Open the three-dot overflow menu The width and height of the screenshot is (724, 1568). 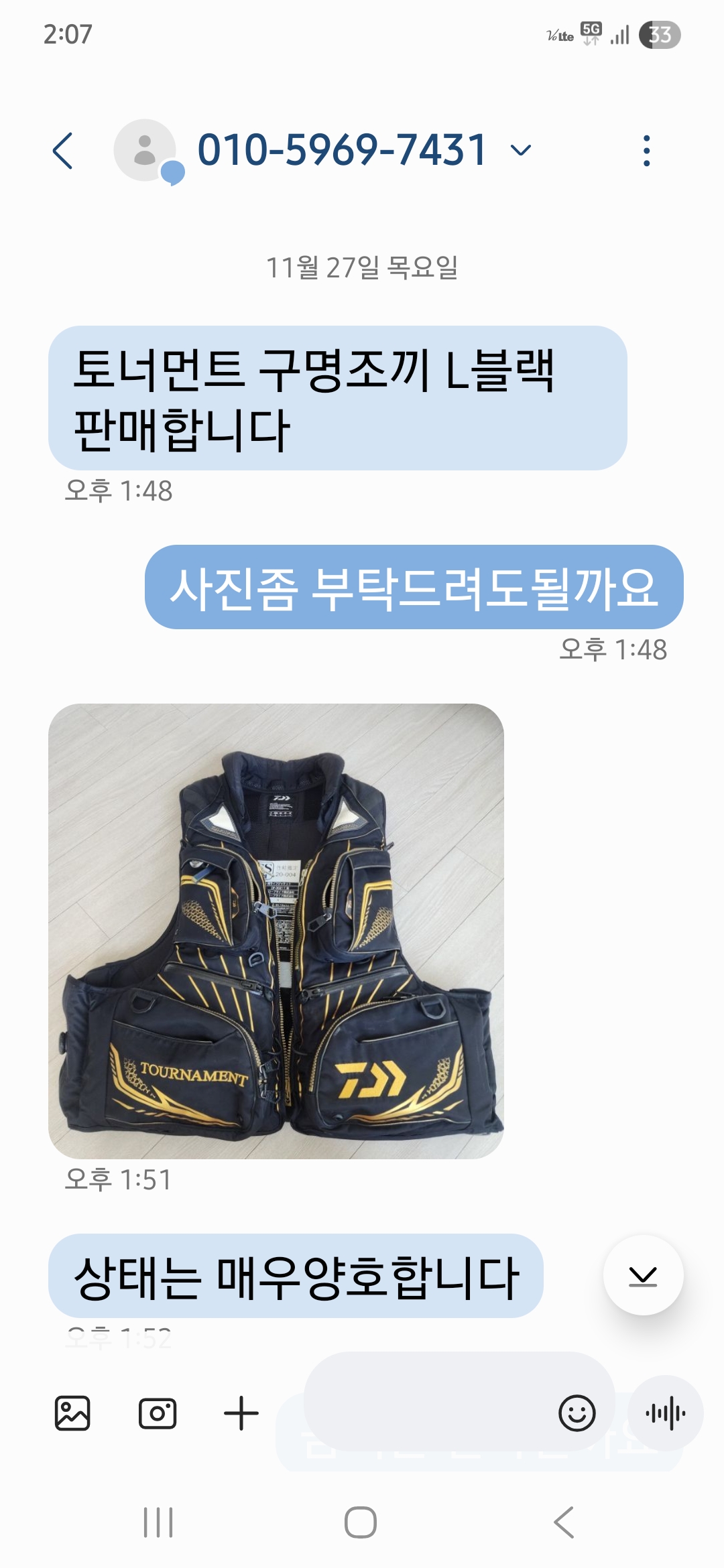tap(646, 151)
